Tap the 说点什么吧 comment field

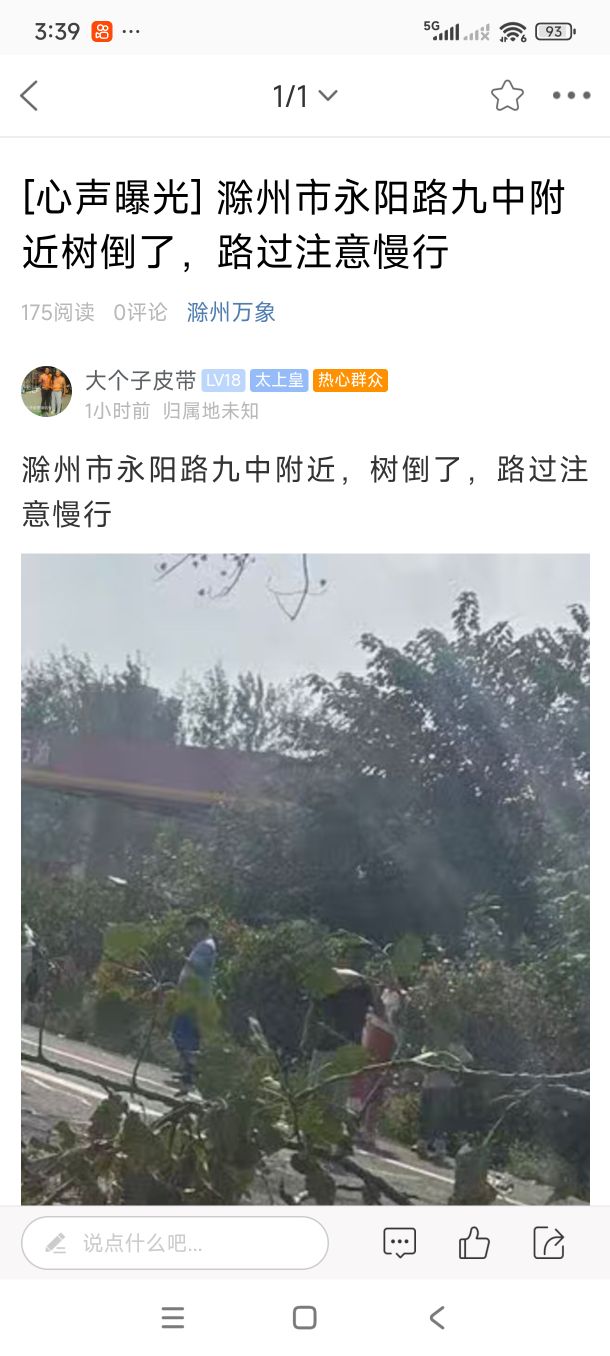[175, 1243]
